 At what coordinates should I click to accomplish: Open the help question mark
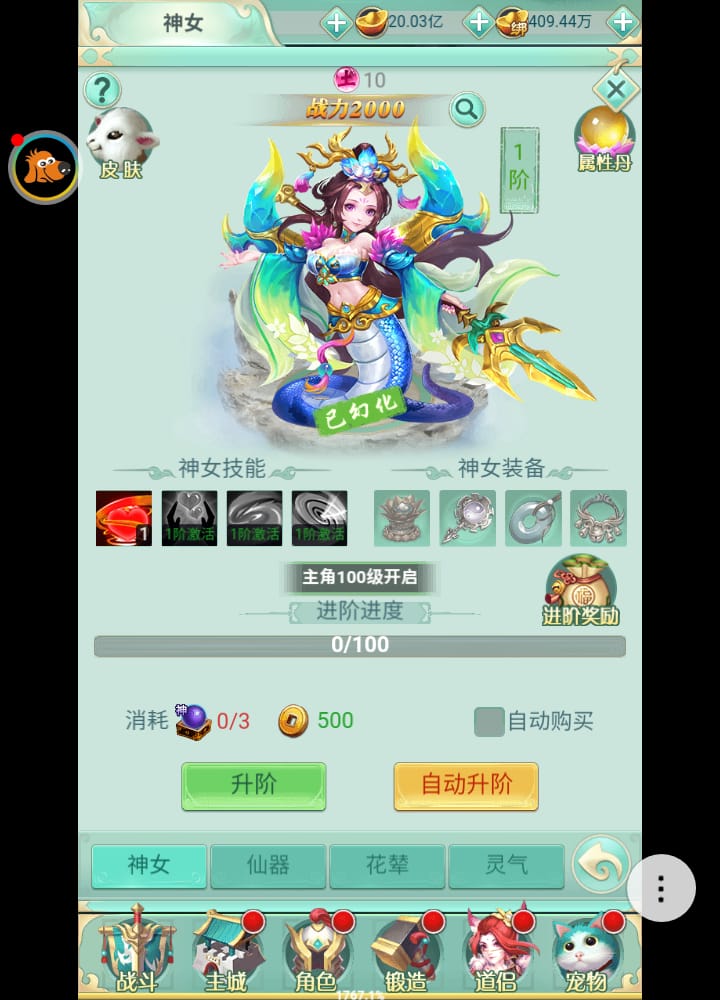coord(101,91)
